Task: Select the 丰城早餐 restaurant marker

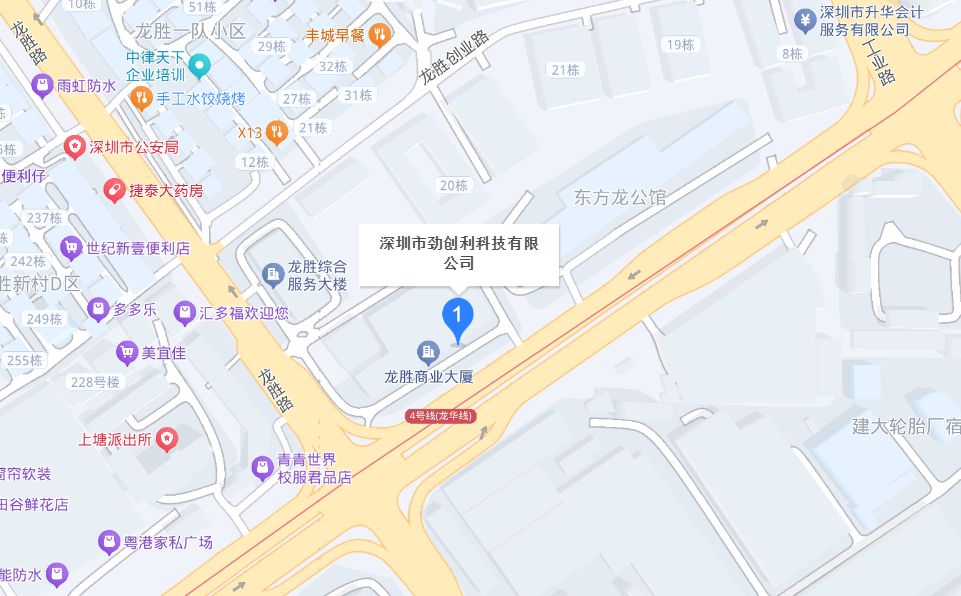Action: [379, 36]
